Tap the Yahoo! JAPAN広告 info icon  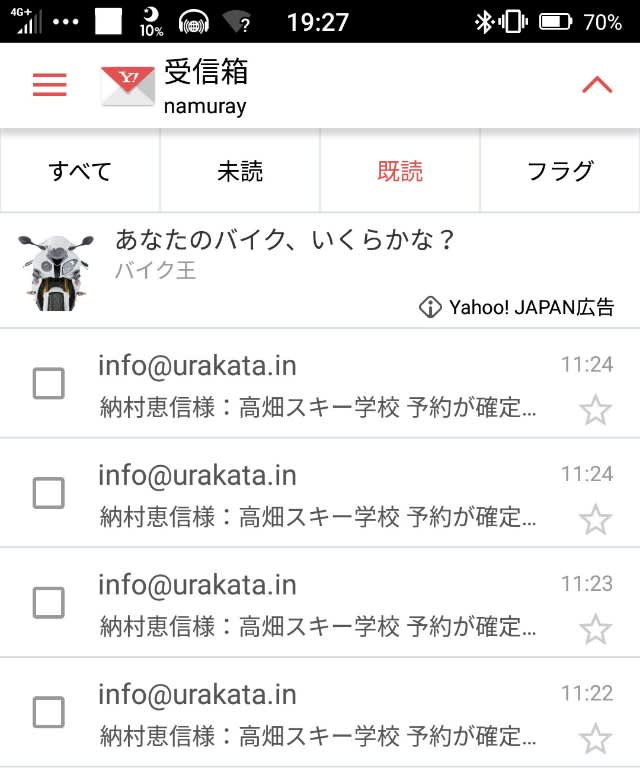pos(430,307)
